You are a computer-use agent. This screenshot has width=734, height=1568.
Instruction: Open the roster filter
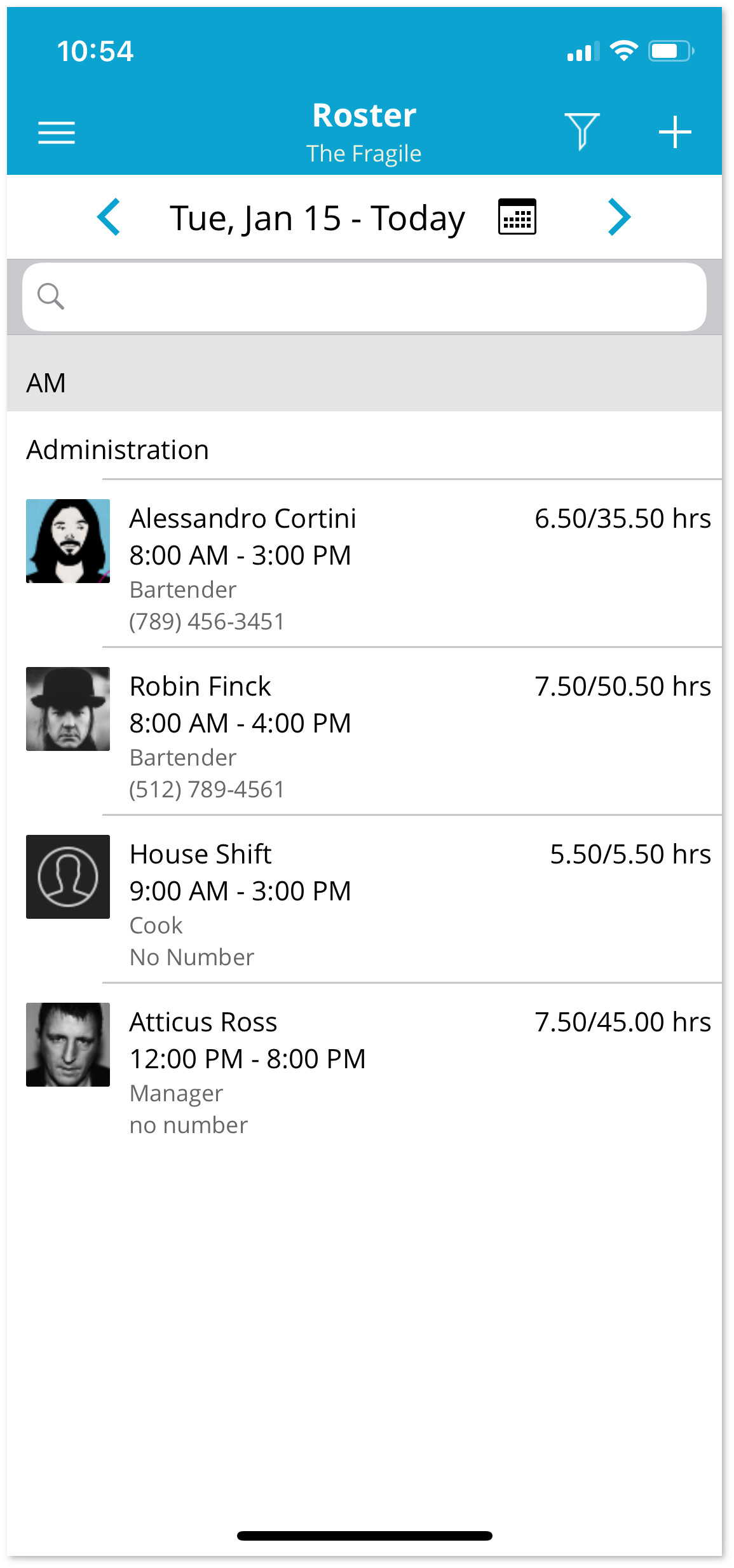coord(581,132)
